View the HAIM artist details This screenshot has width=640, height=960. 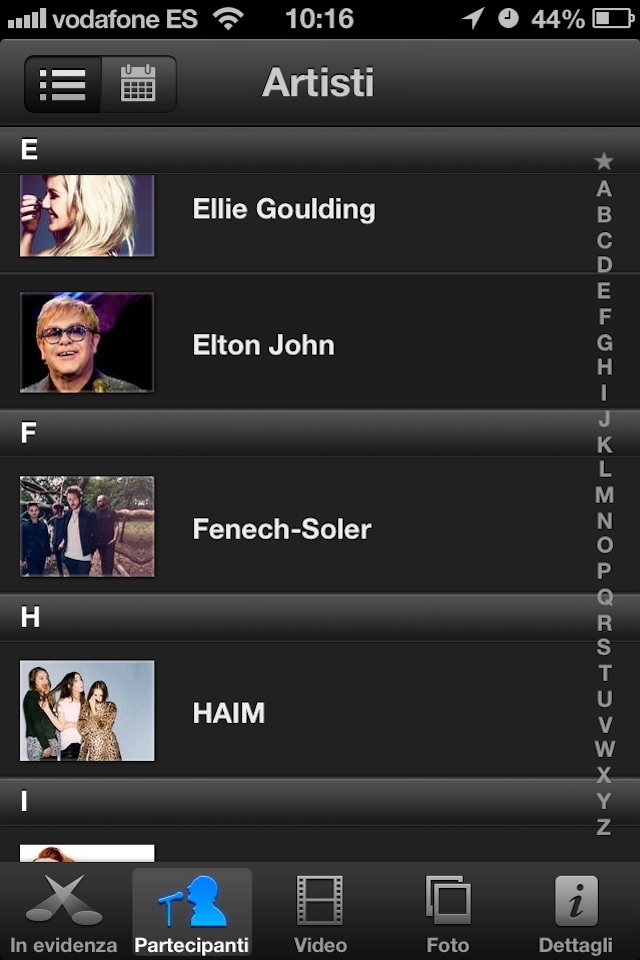229,713
